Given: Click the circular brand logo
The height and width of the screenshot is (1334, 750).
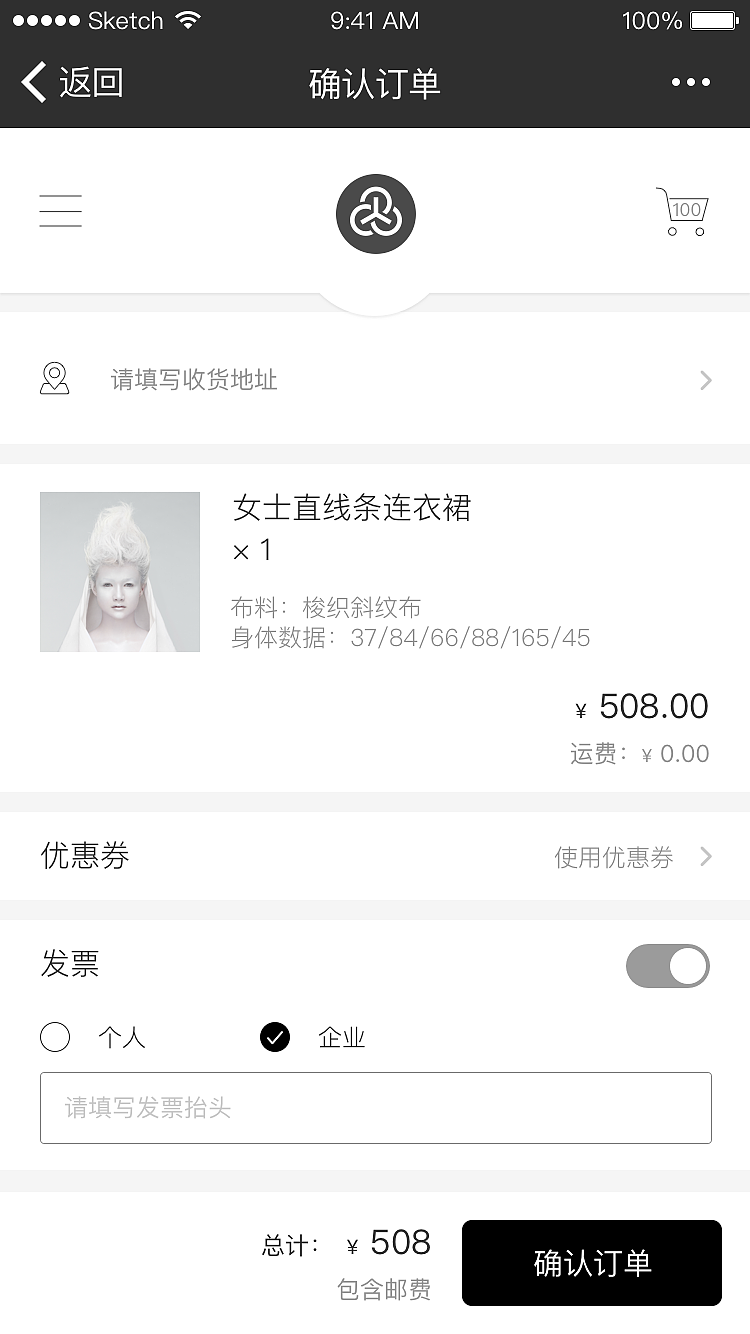Looking at the screenshot, I should [x=375, y=212].
